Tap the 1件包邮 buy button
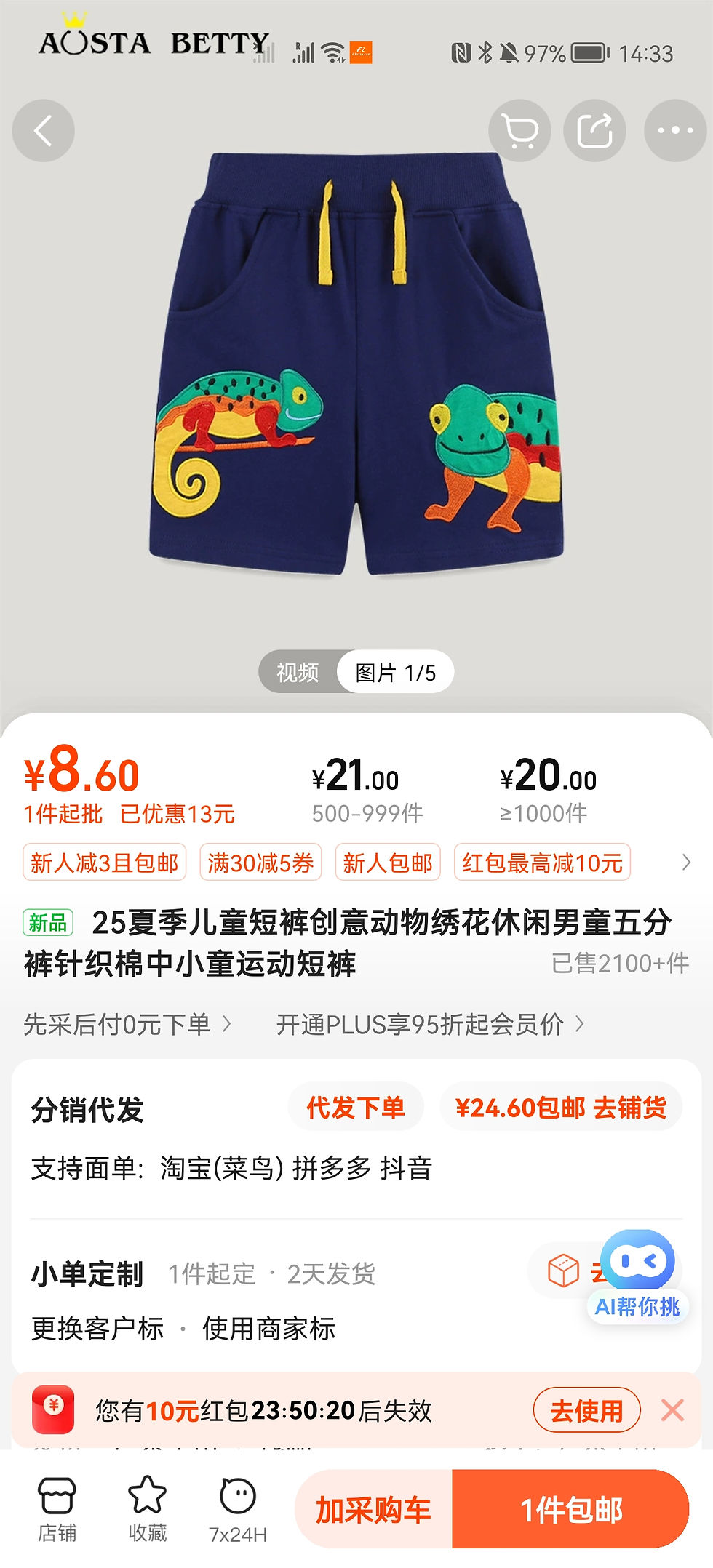713x1568 pixels. pyautogui.click(x=571, y=1510)
